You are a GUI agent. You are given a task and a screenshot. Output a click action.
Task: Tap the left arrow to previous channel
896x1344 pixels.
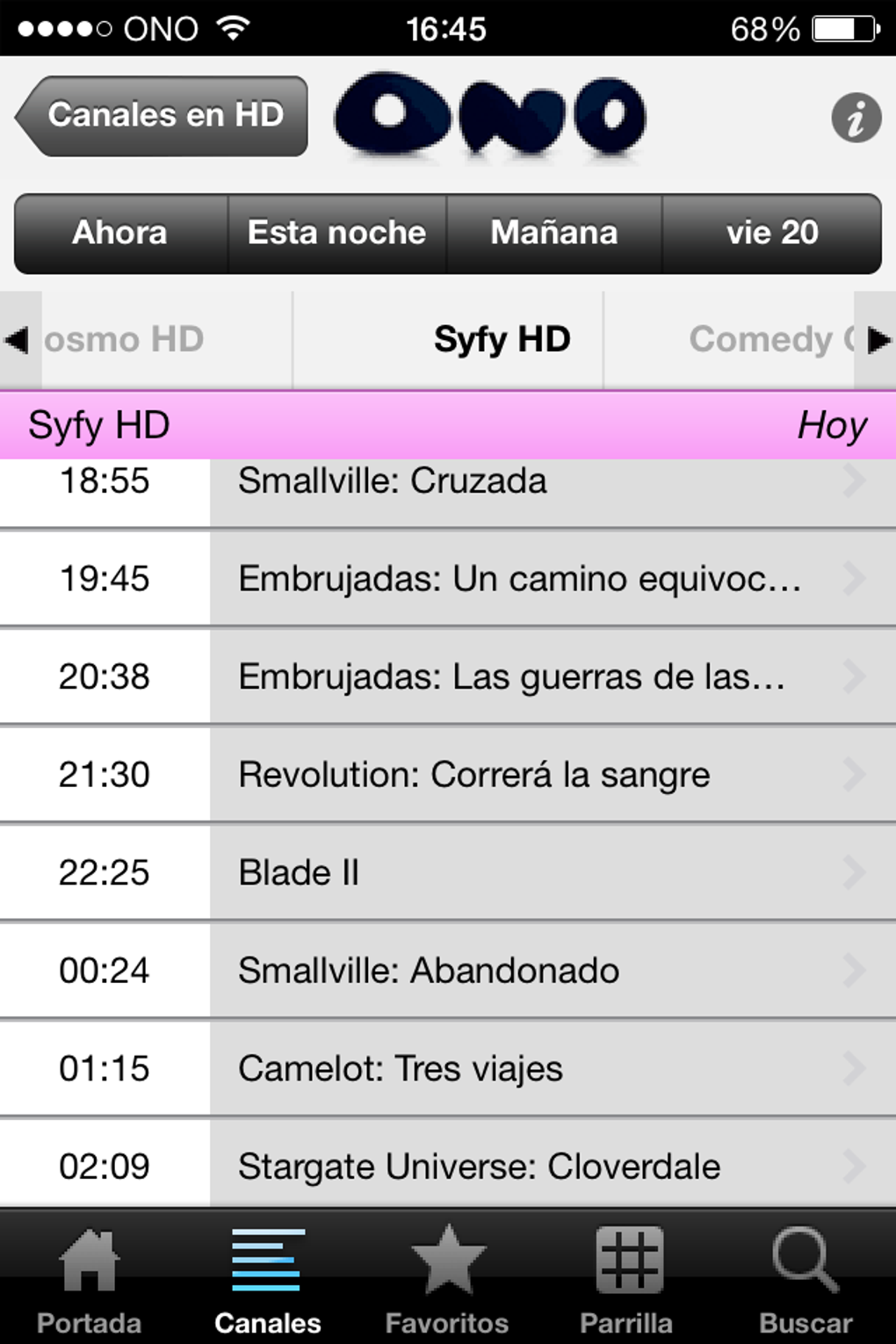[x=18, y=340]
